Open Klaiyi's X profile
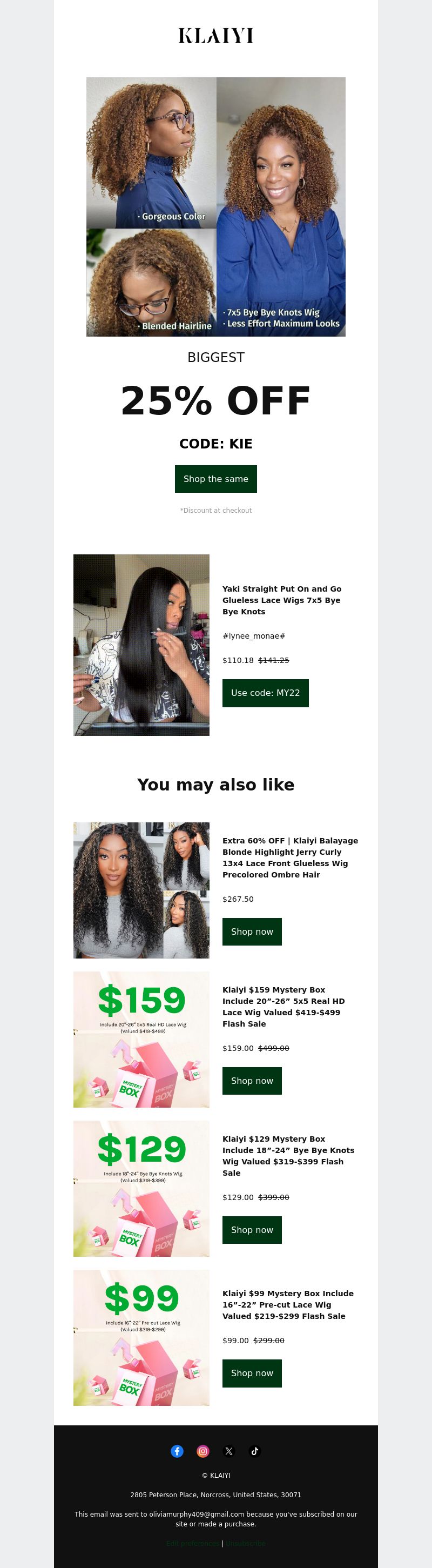 tap(229, 1451)
